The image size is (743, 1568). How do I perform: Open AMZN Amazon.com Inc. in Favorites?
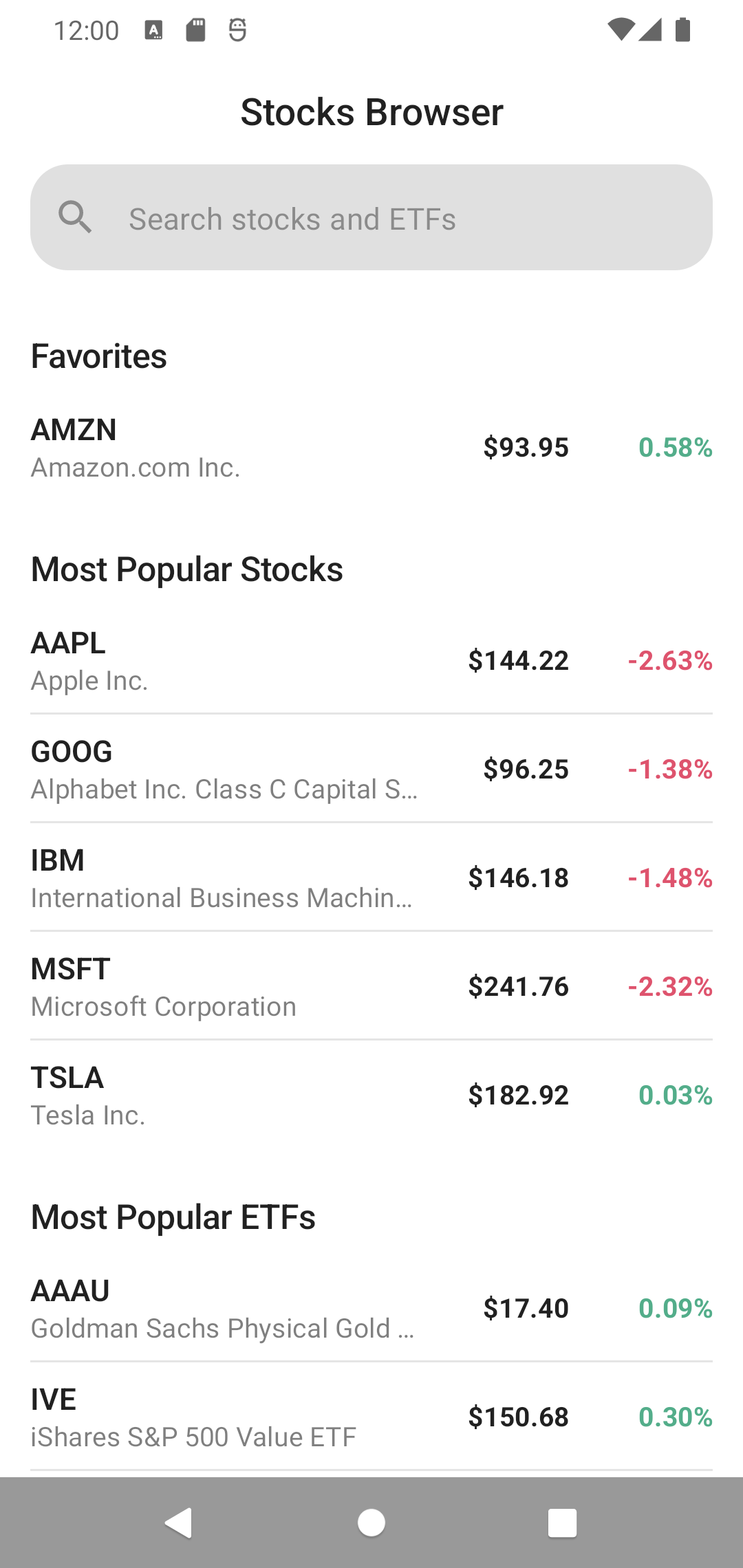tap(371, 448)
